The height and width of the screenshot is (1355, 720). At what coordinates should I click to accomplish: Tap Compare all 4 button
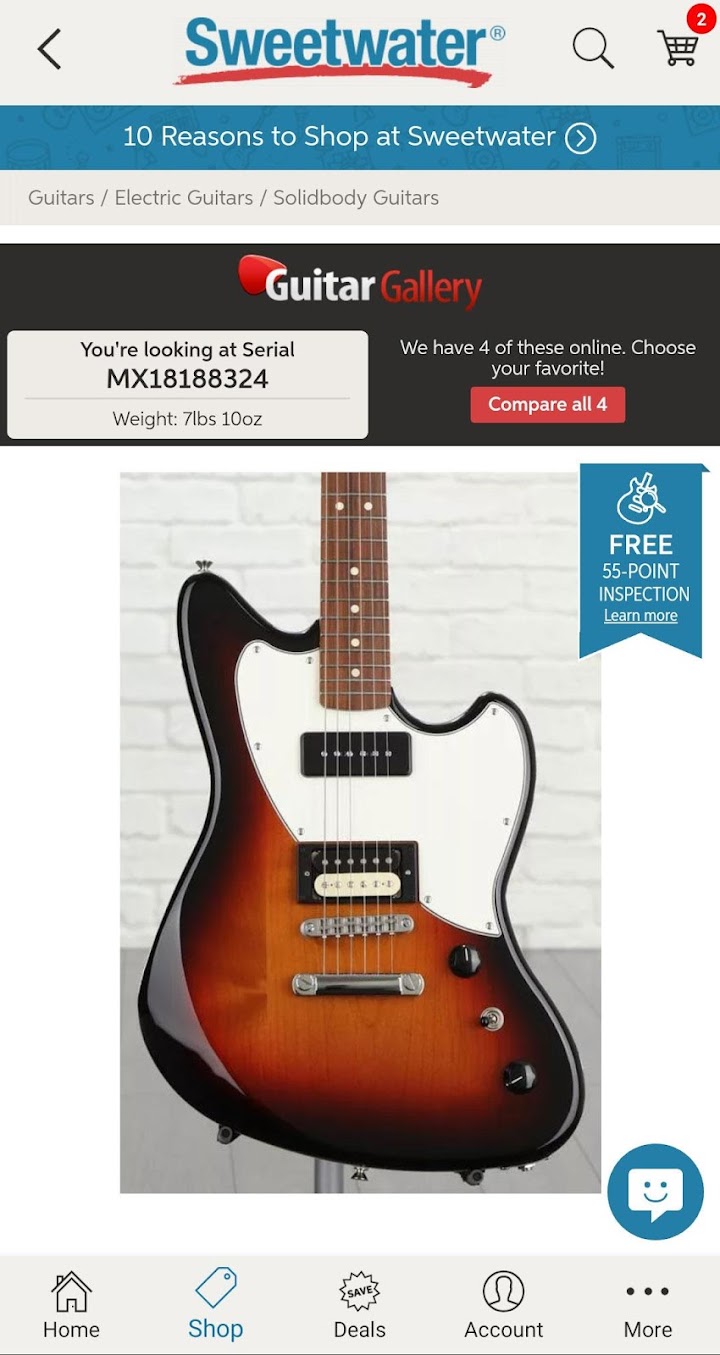pyautogui.click(x=547, y=405)
